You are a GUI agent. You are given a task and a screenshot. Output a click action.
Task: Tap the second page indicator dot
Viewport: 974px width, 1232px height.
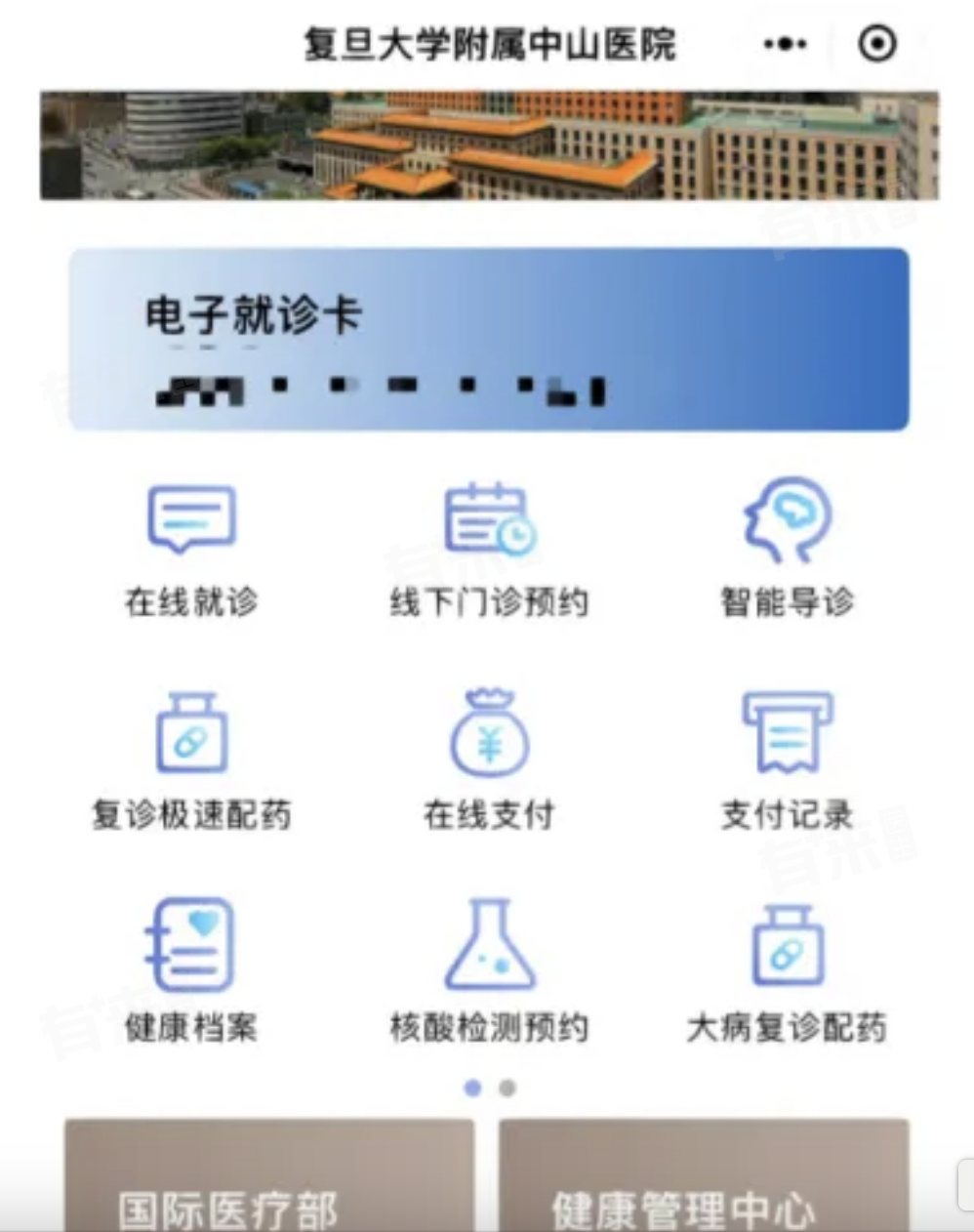[x=507, y=1088]
